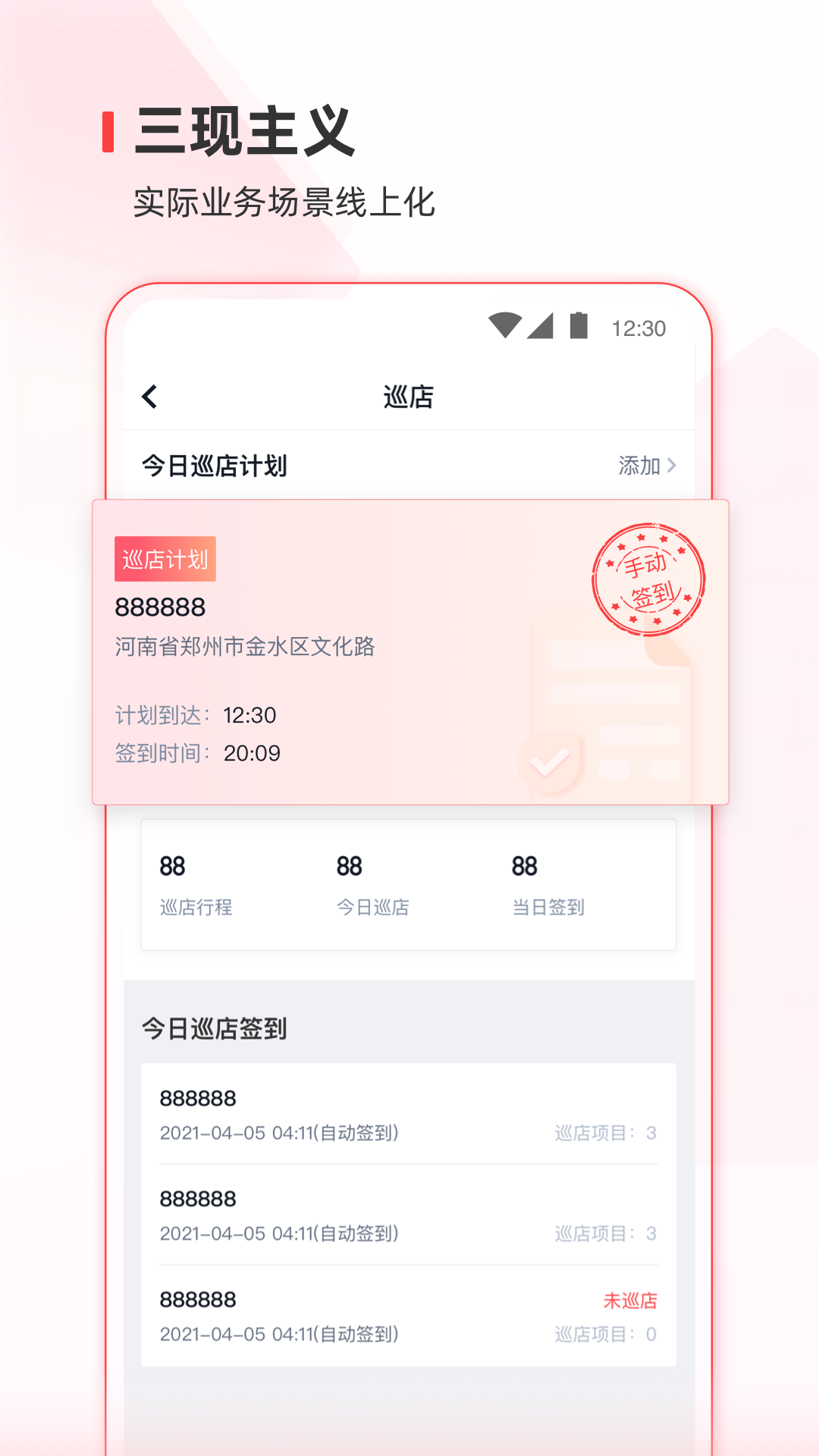The width and height of the screenshot is (819, 1456).
Task: Tap 签到时间 20:09 on the plan card
Action: click(x=196, y=753)
